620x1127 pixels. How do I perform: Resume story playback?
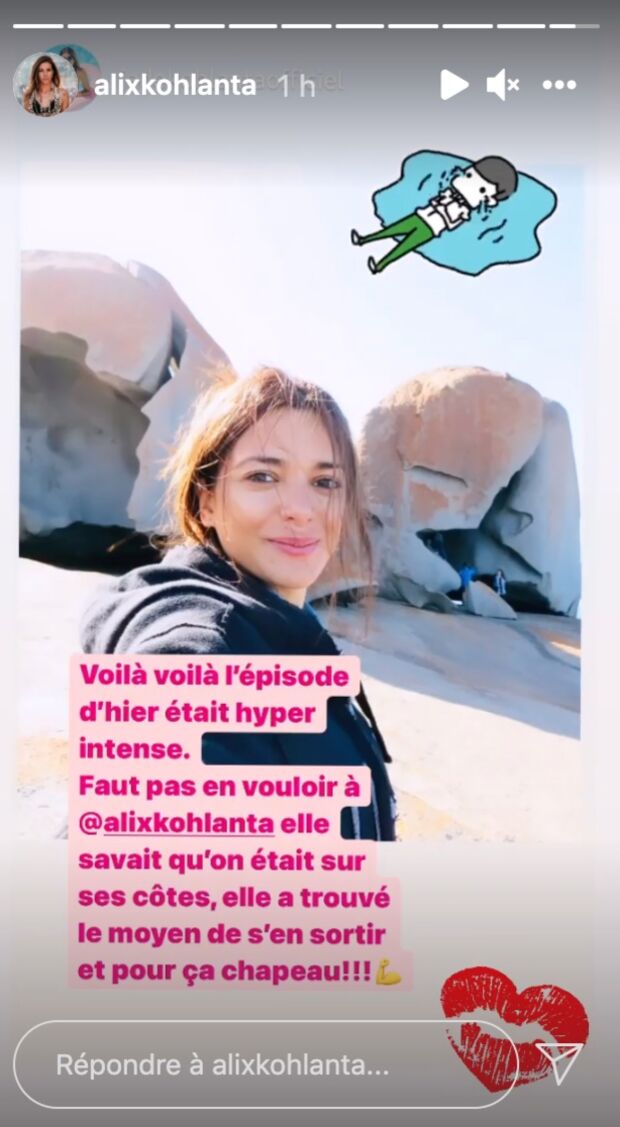click(454, 85)
